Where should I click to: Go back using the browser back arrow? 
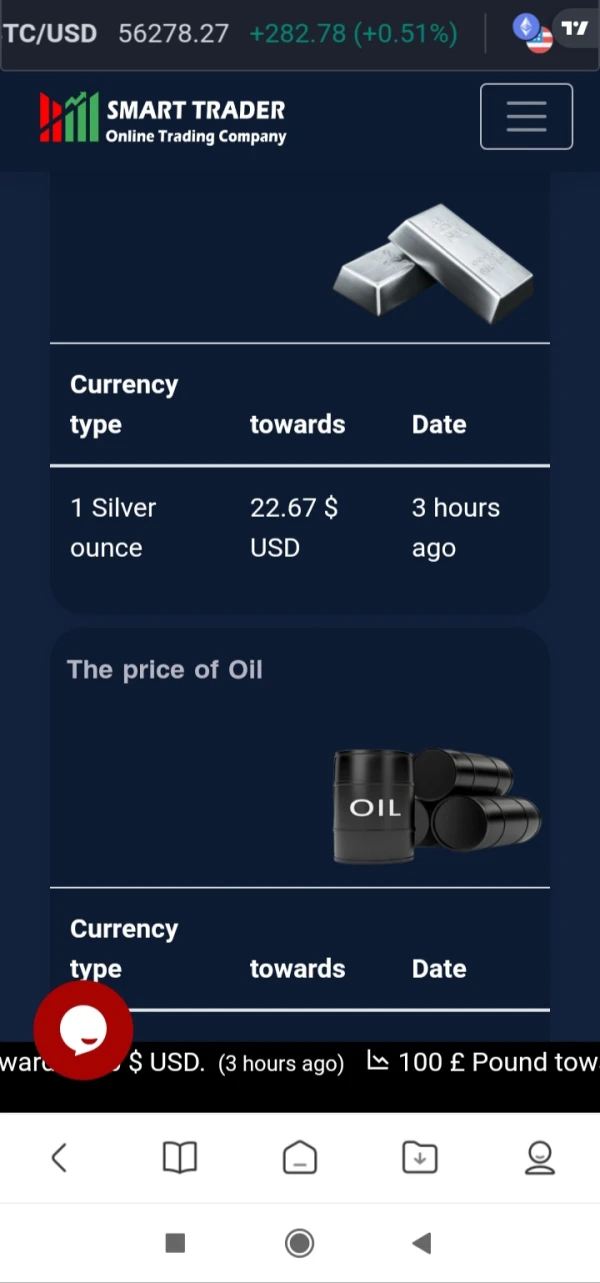59,1158
